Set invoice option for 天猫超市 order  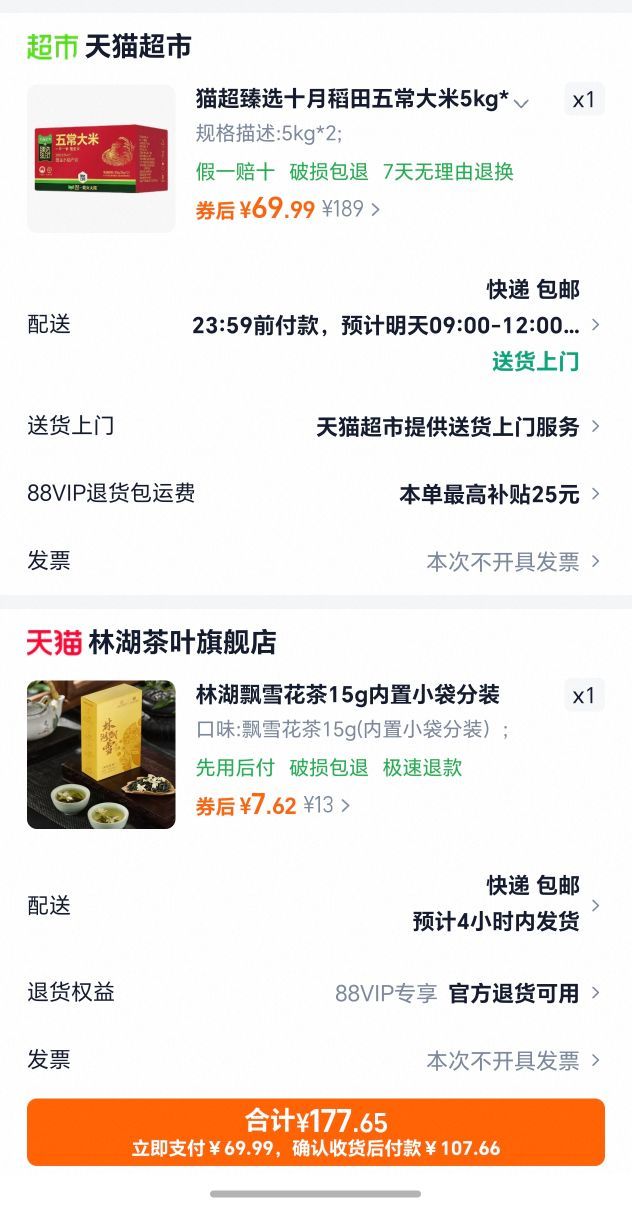coord(316,561)
